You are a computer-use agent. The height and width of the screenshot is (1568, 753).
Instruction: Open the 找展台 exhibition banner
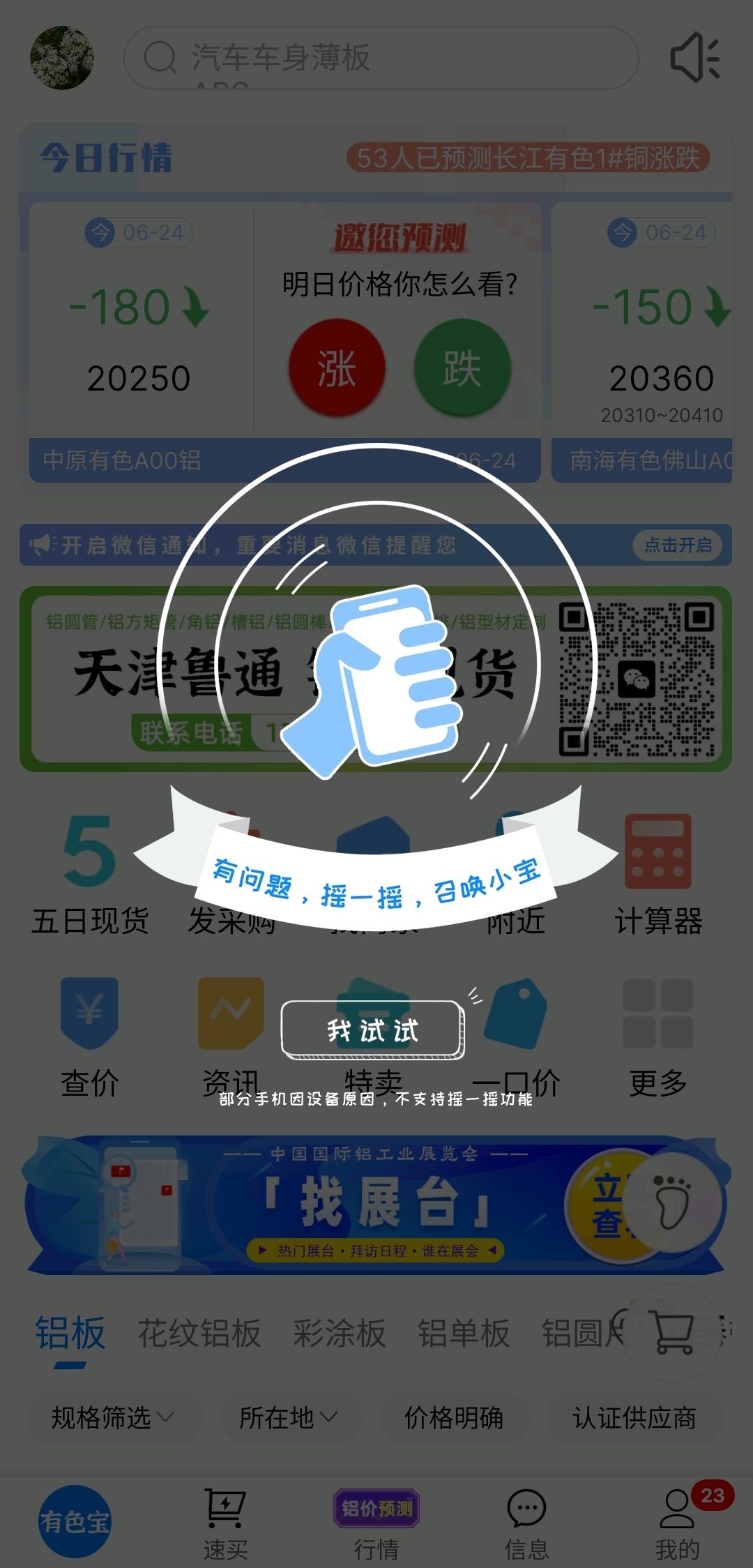pyautogui.click(x=376, y=1205)
